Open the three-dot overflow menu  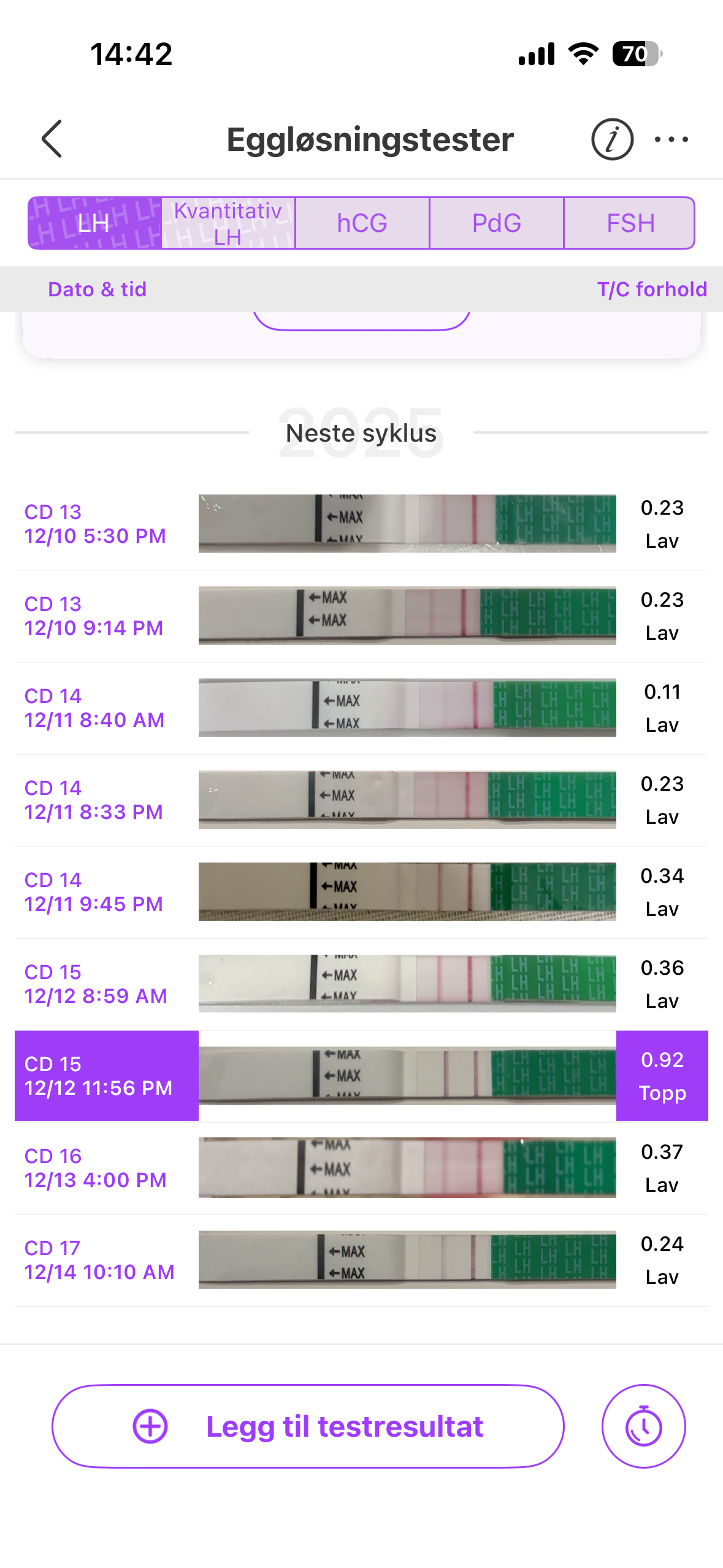pos(671,139)
